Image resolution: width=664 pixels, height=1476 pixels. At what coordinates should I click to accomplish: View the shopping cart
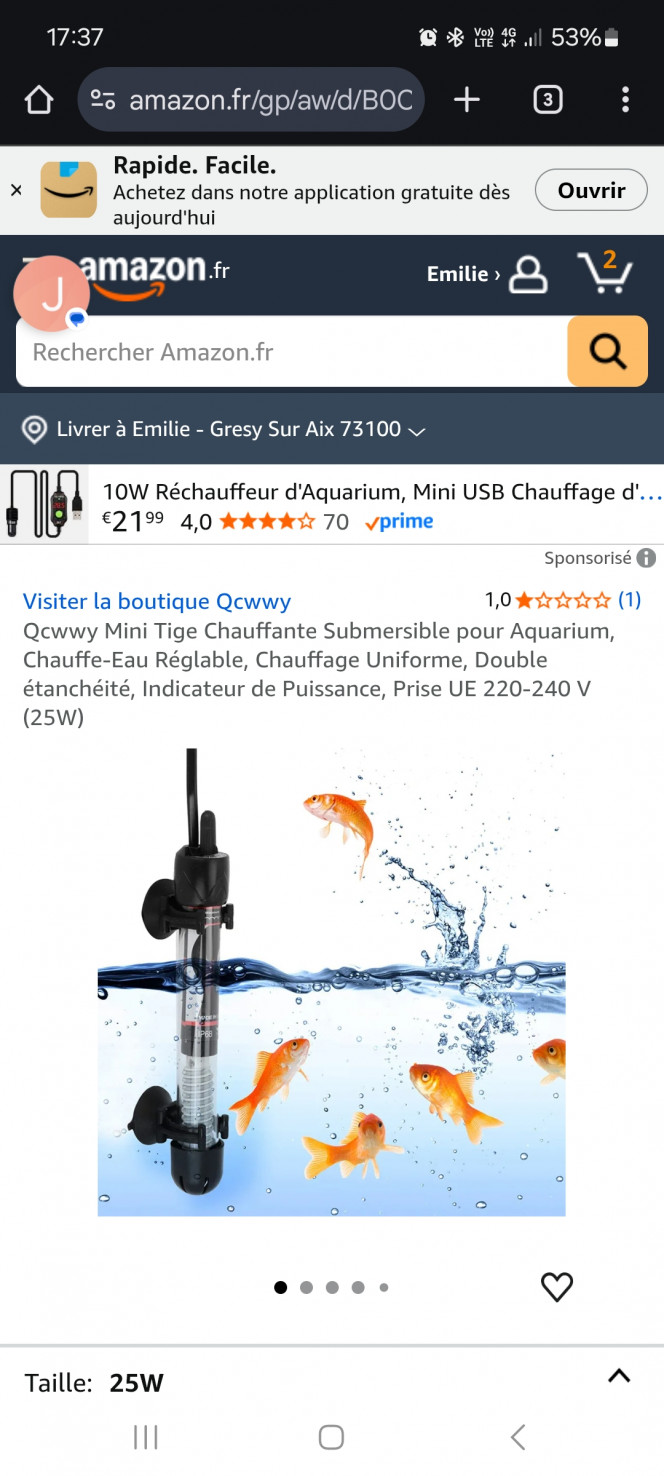605,272
